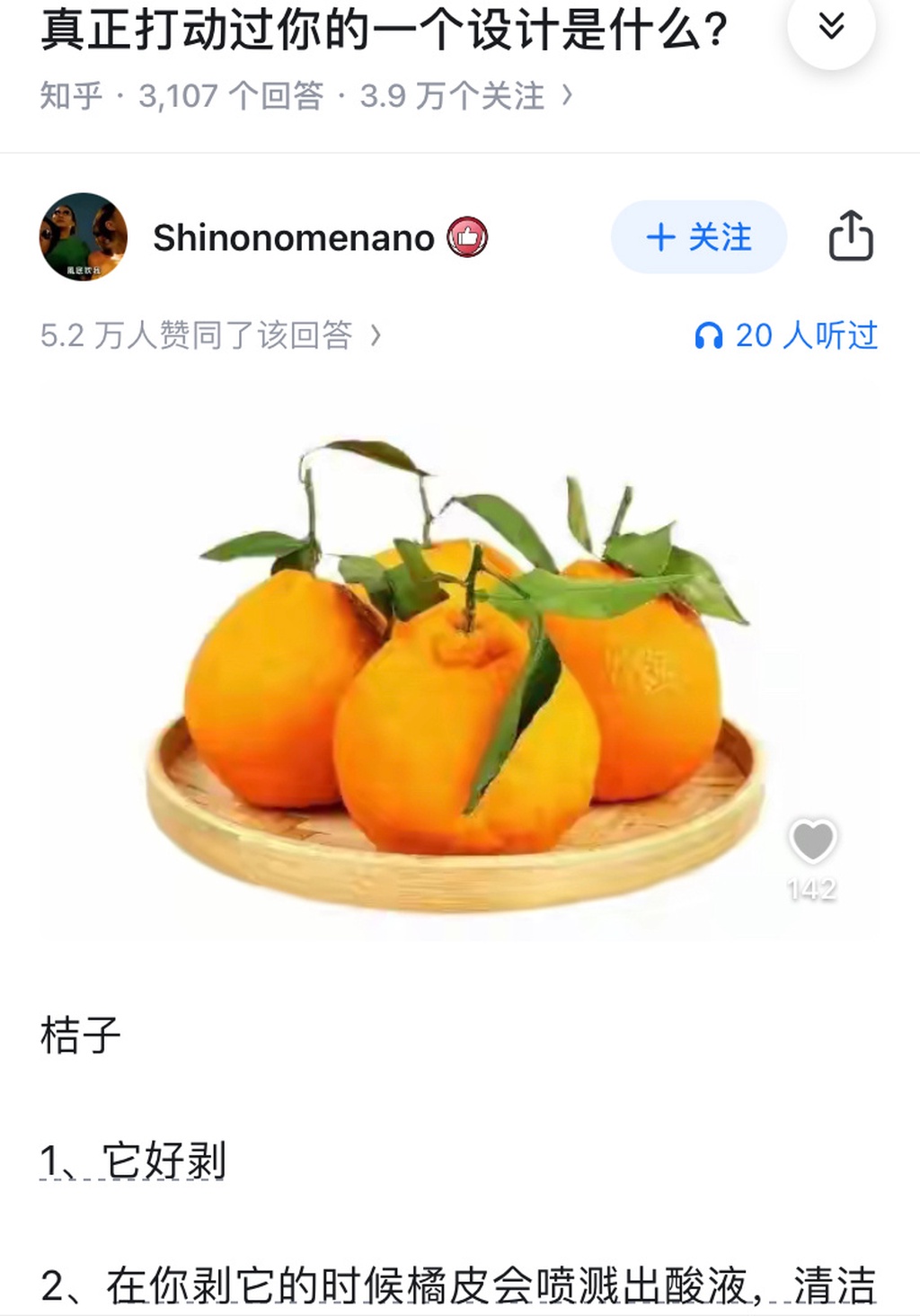This screenshot has width=920, height=1316.
Task: Listen to the answer audio
Action: [786, 335]
